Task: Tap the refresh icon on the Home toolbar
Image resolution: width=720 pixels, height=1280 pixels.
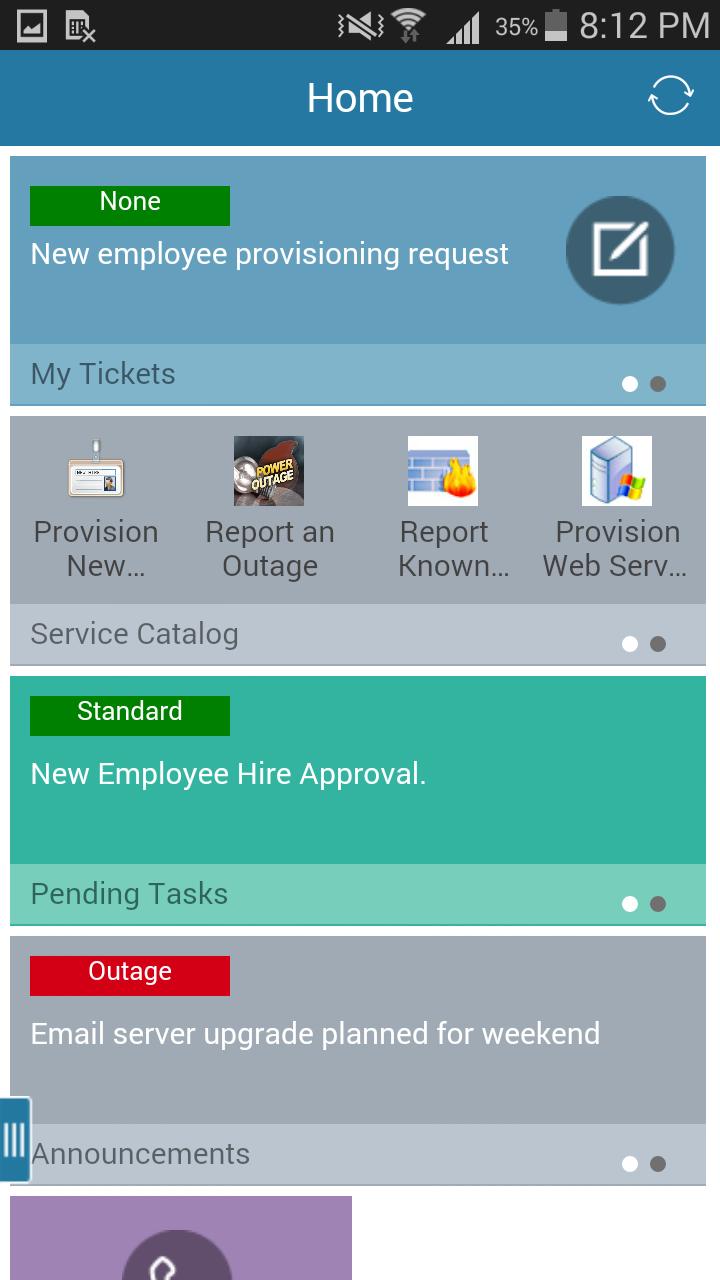Action: 670,96
